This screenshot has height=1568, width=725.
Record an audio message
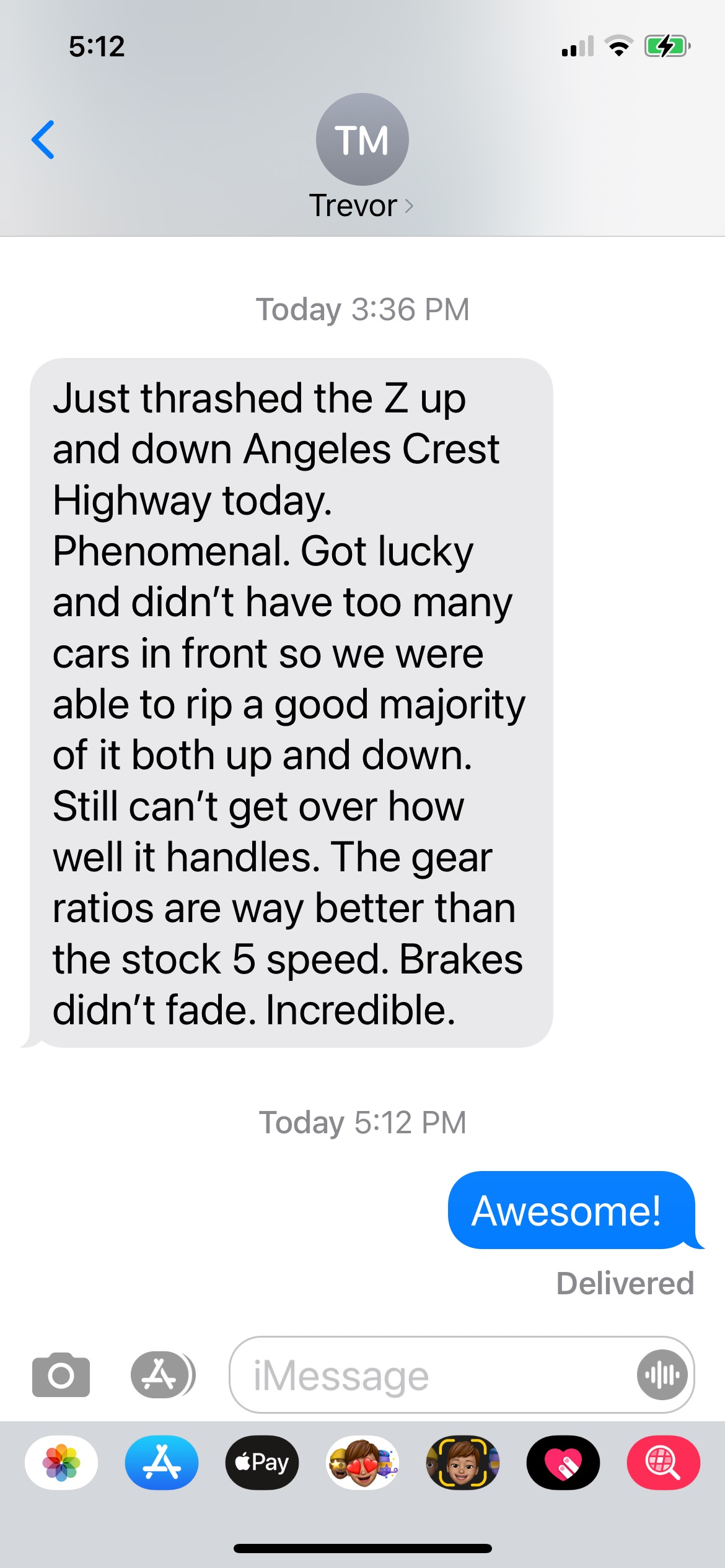click(662, 1375)
